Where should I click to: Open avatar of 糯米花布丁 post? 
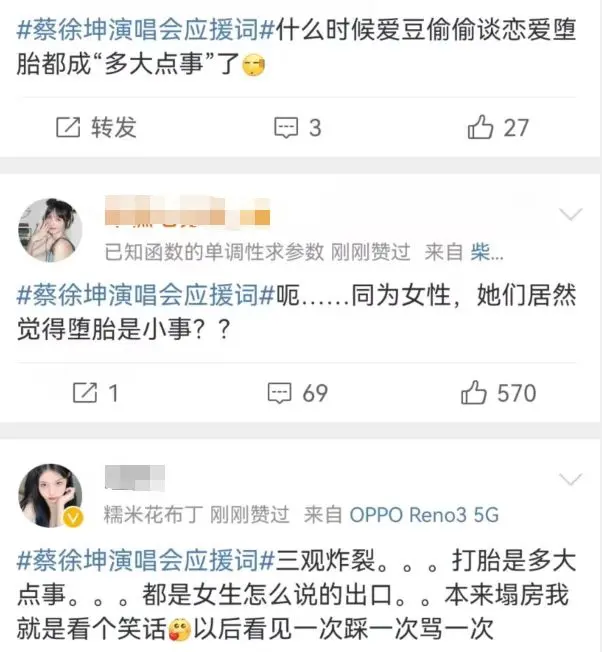[x=50, y=495]
